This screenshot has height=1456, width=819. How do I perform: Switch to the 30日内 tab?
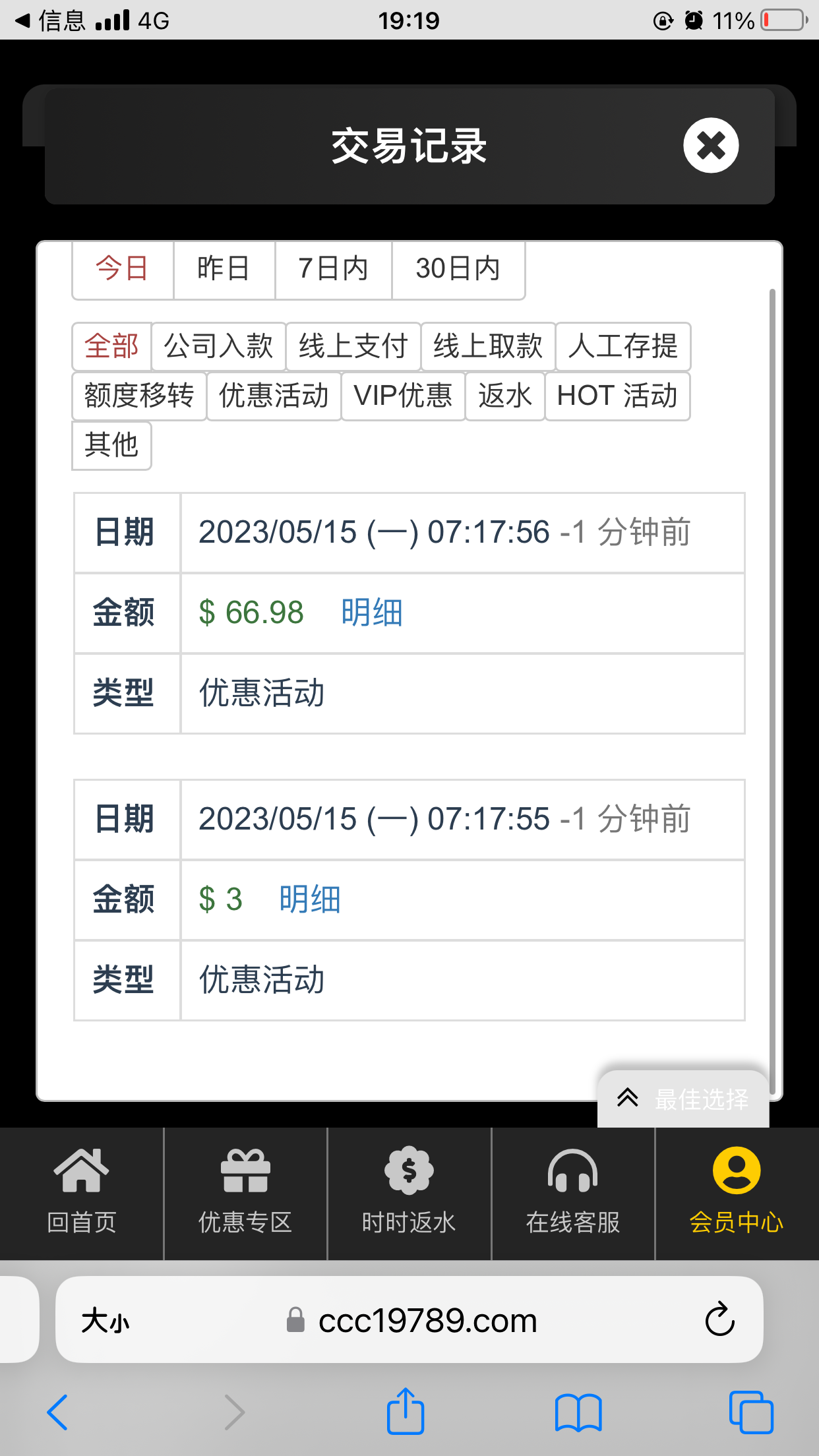point(458,268)
